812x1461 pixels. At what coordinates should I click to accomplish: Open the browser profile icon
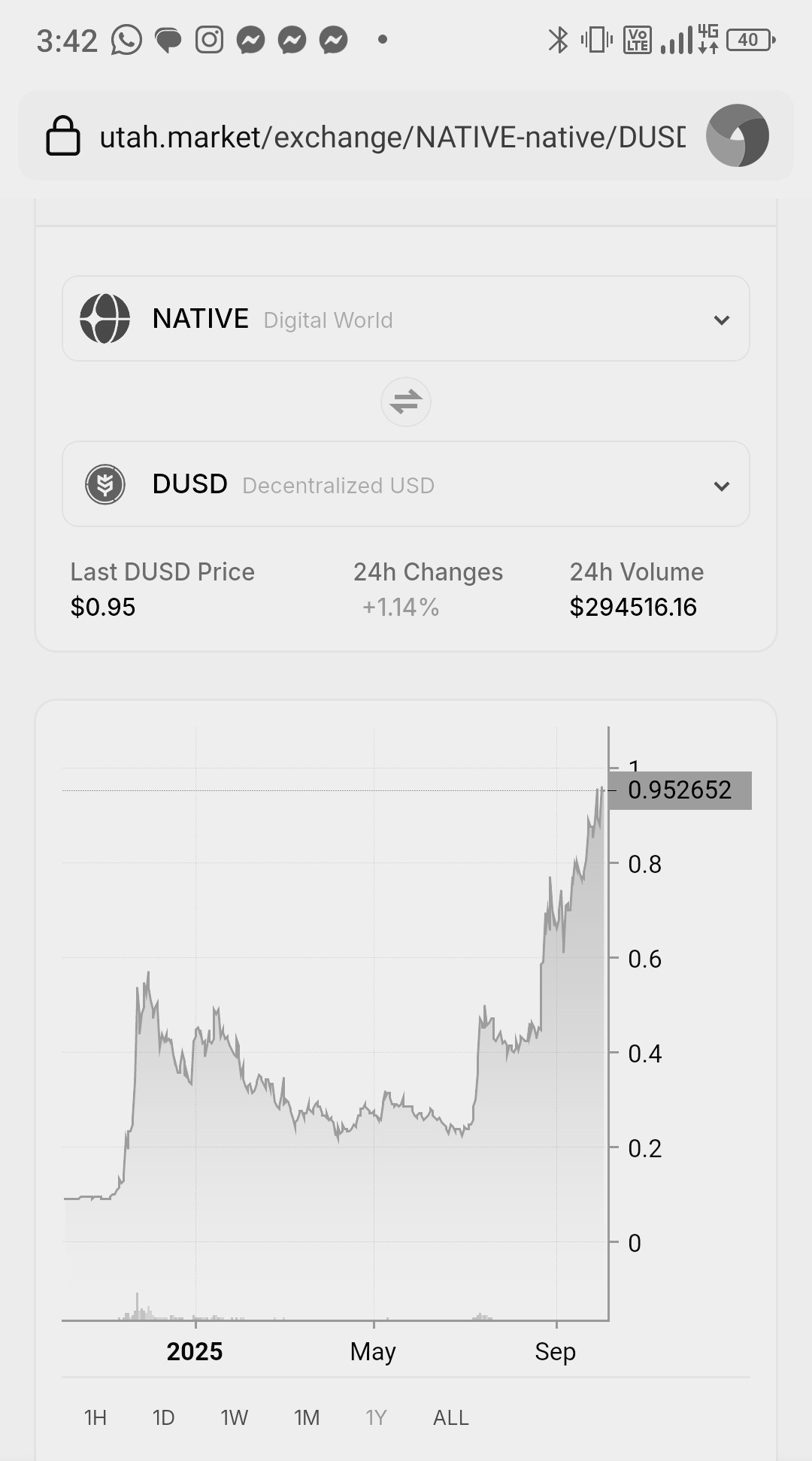click(x=737, y=135)
